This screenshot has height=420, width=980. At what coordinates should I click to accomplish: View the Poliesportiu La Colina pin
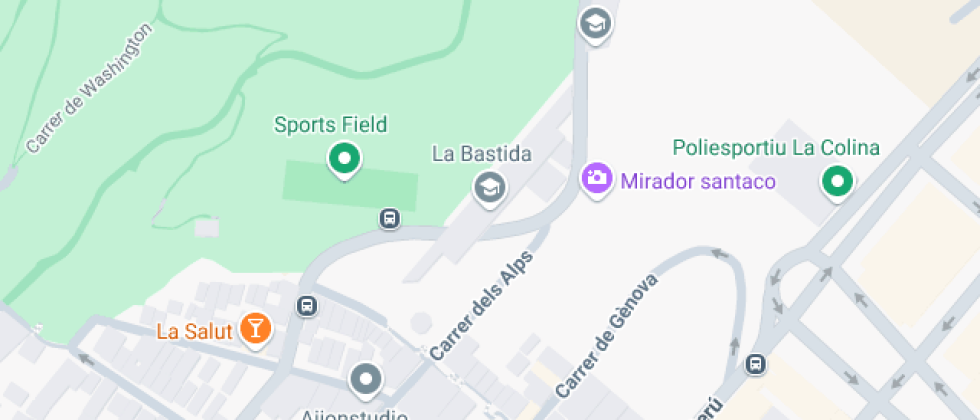point(836,181)
